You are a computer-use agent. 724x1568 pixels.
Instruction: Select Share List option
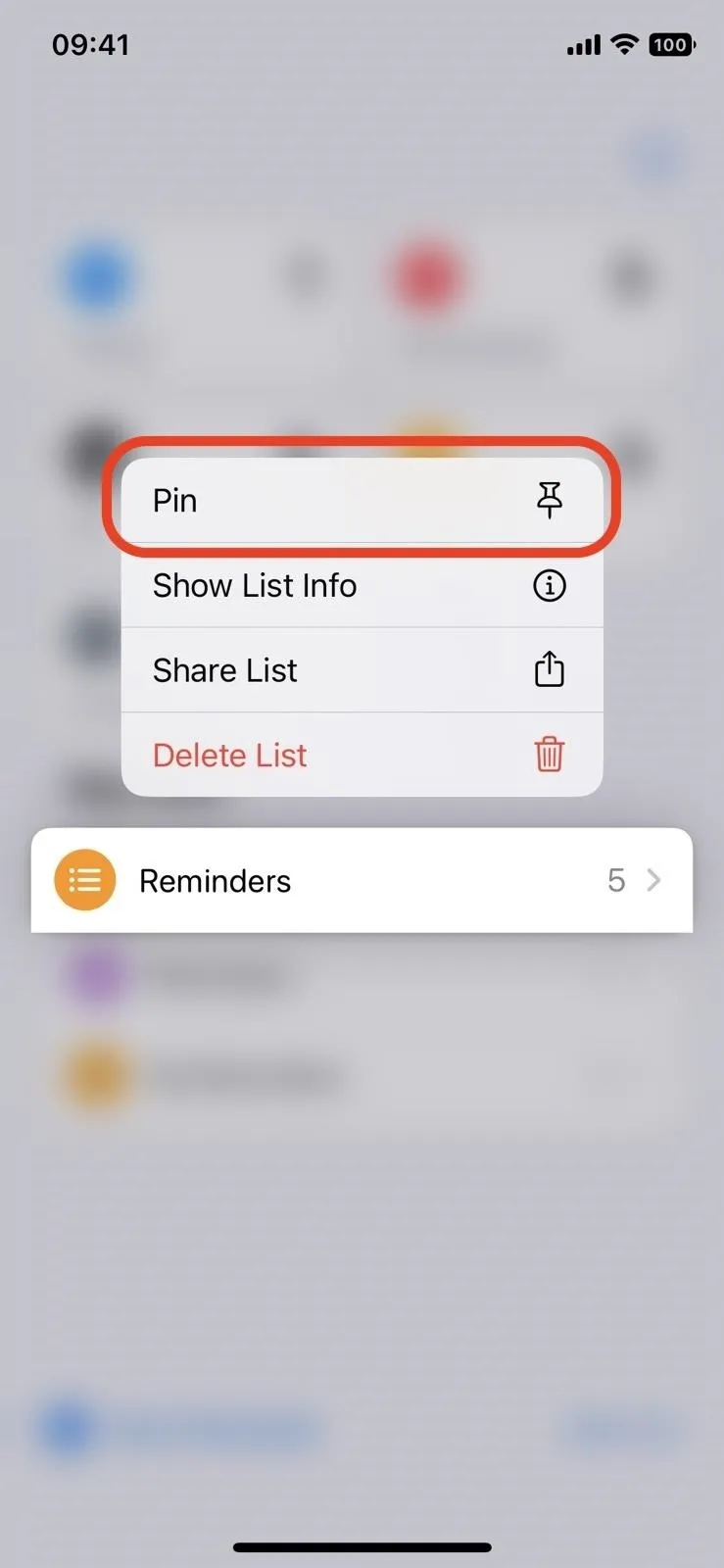[x=362, y=670]
